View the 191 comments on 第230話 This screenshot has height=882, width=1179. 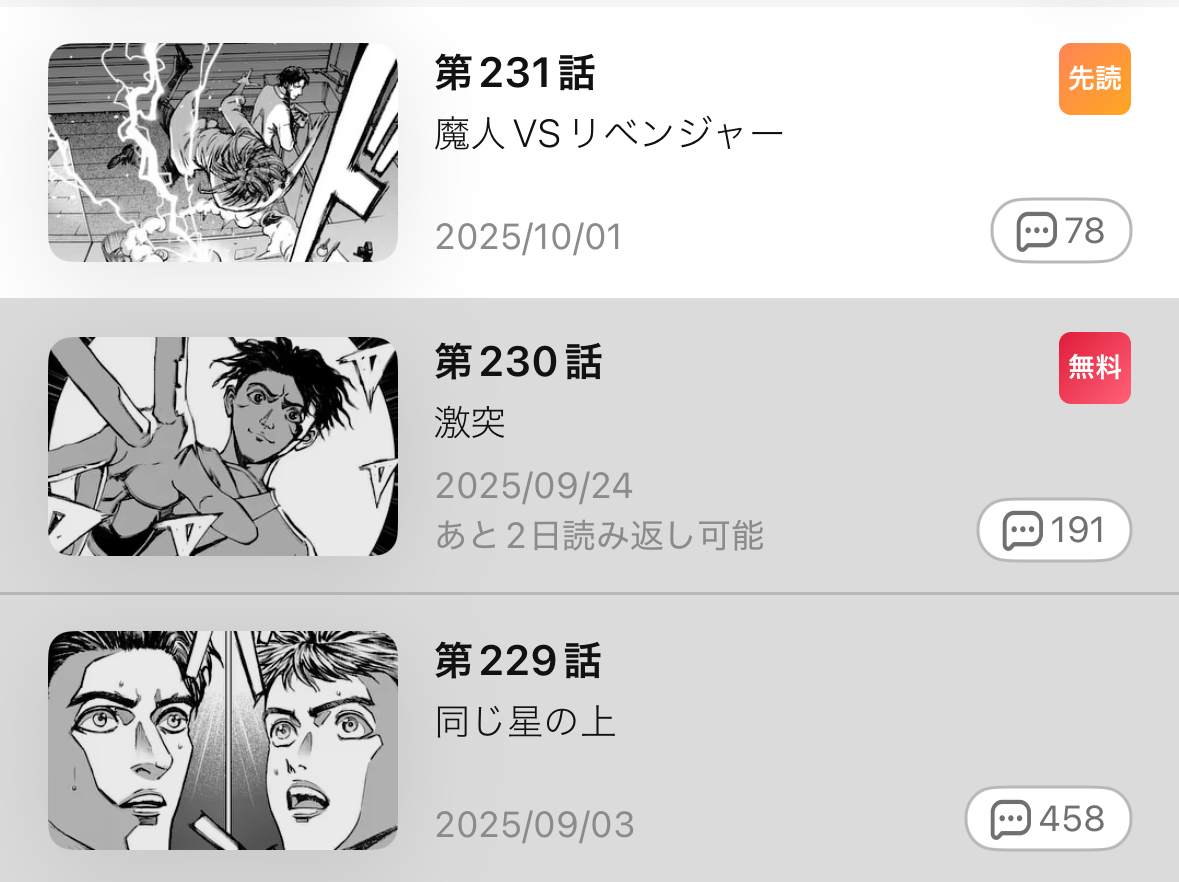pyautogui.click(x=1054, y=530)
